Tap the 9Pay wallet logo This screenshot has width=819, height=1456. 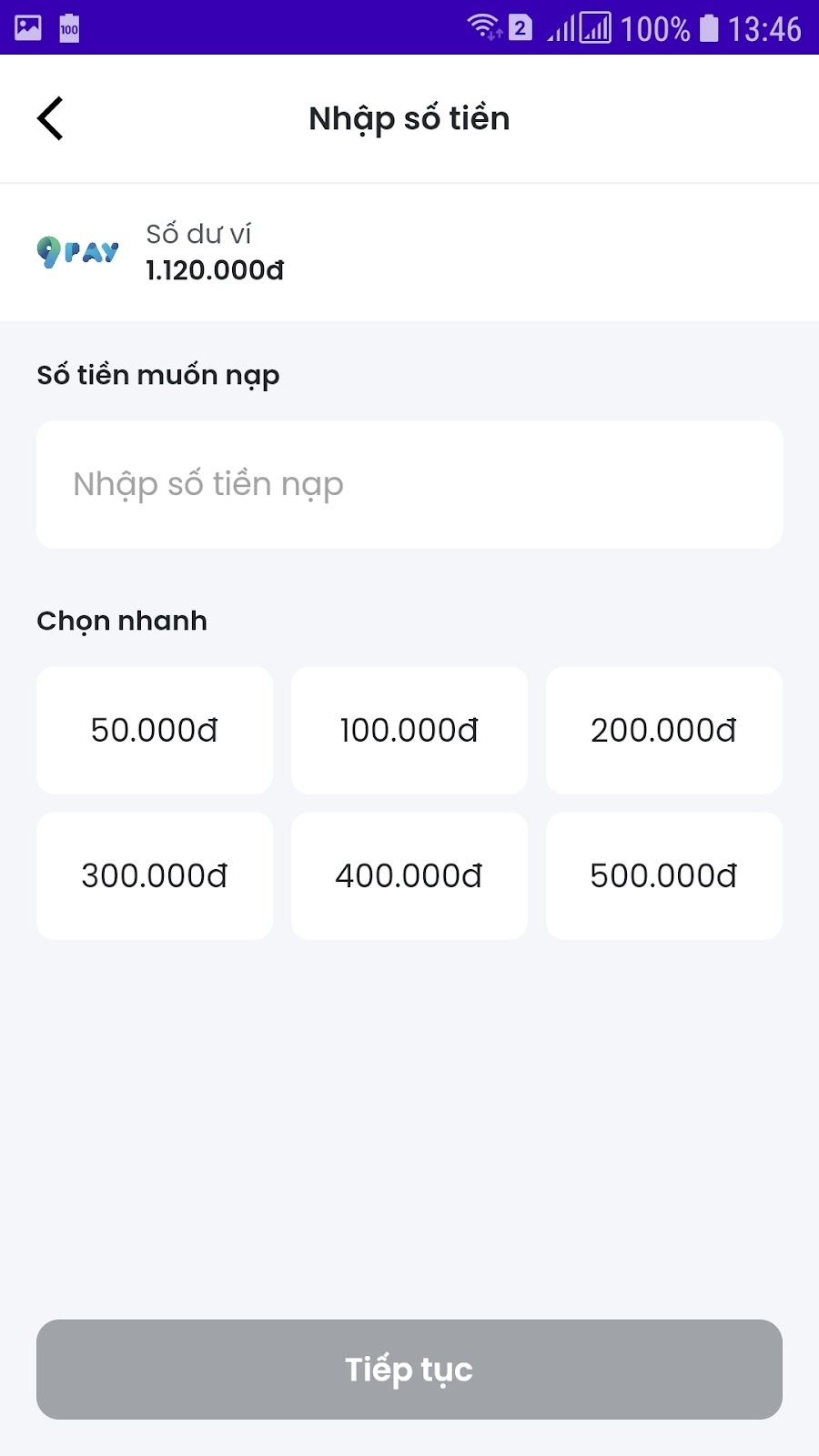click(x=78, y=252)
